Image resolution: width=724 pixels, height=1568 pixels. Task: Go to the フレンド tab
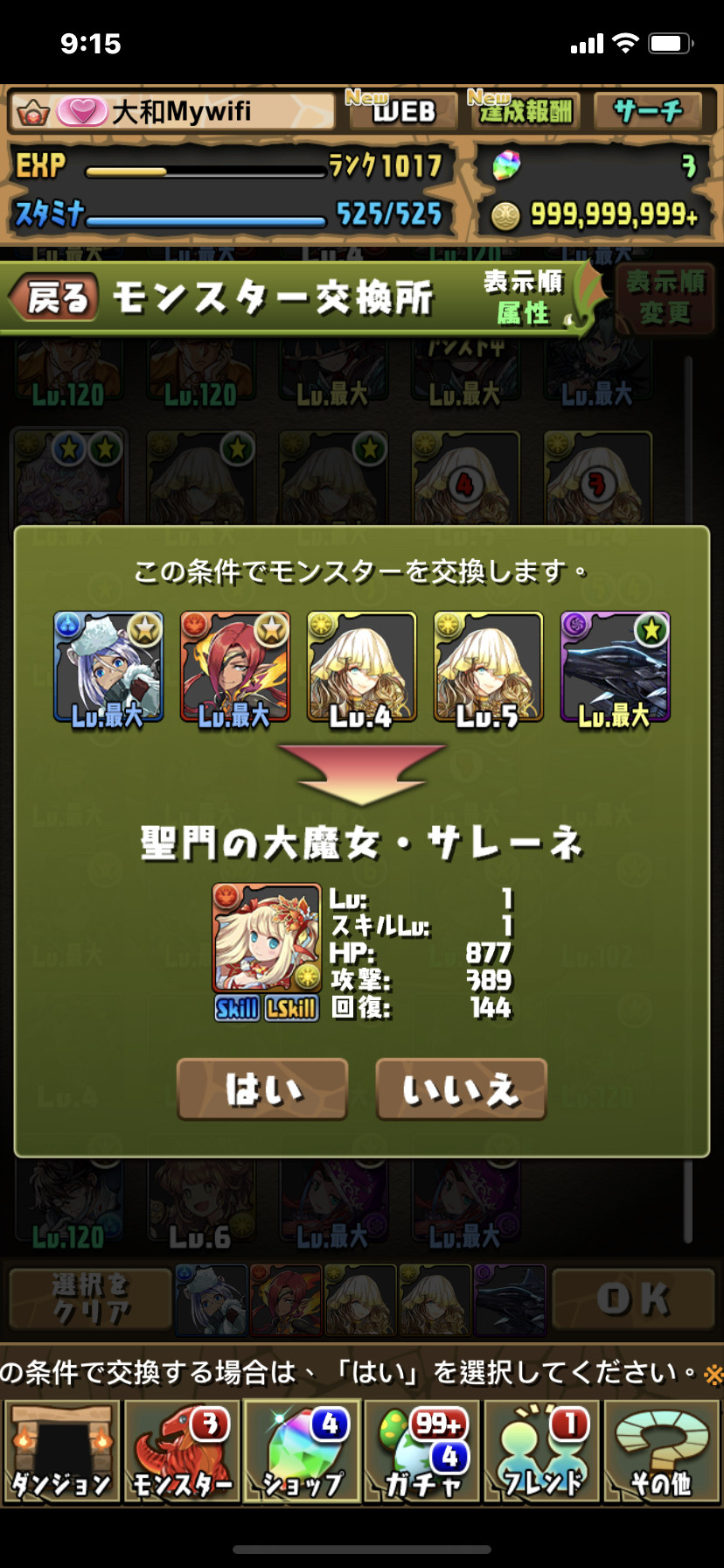(542, 1451)
